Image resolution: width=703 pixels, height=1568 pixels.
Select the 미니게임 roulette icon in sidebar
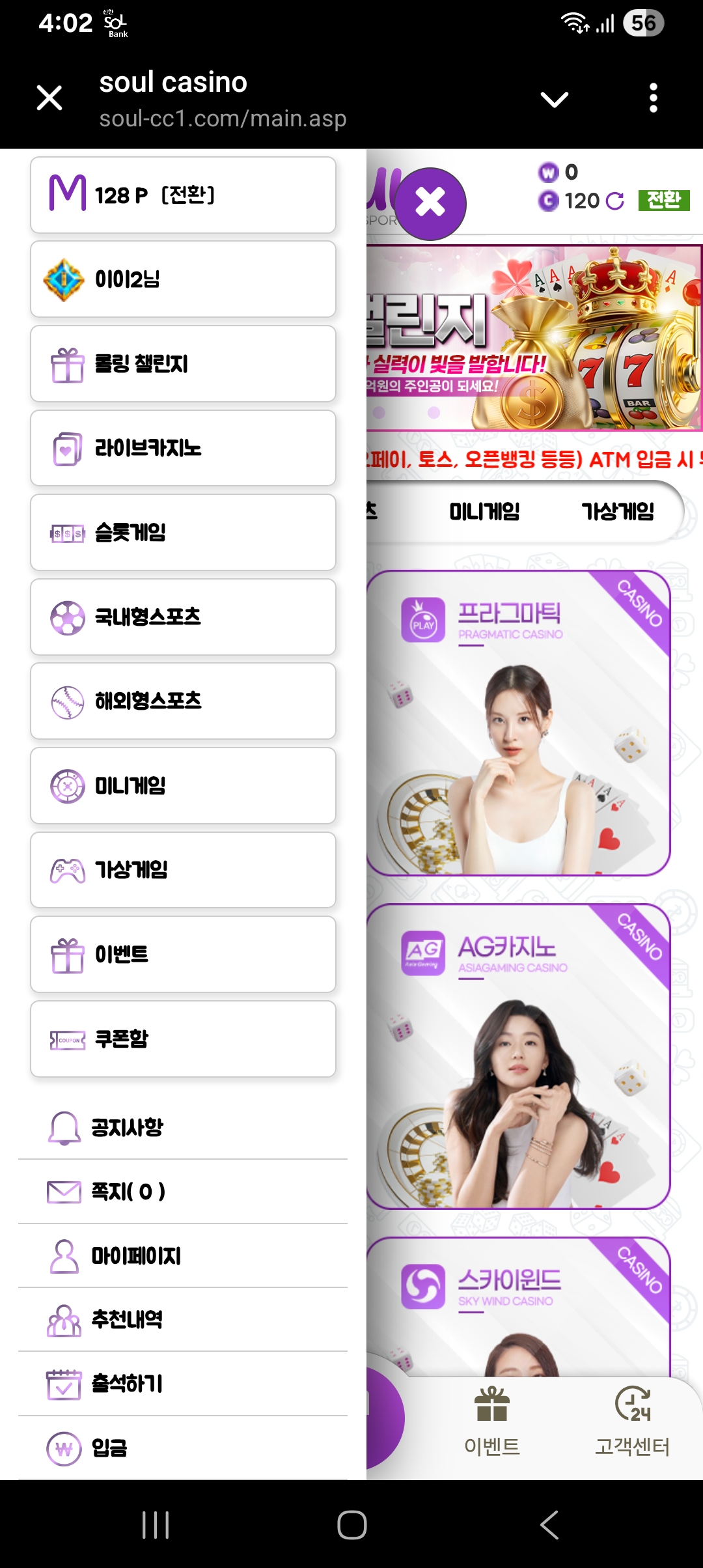(x=67, y=786)
